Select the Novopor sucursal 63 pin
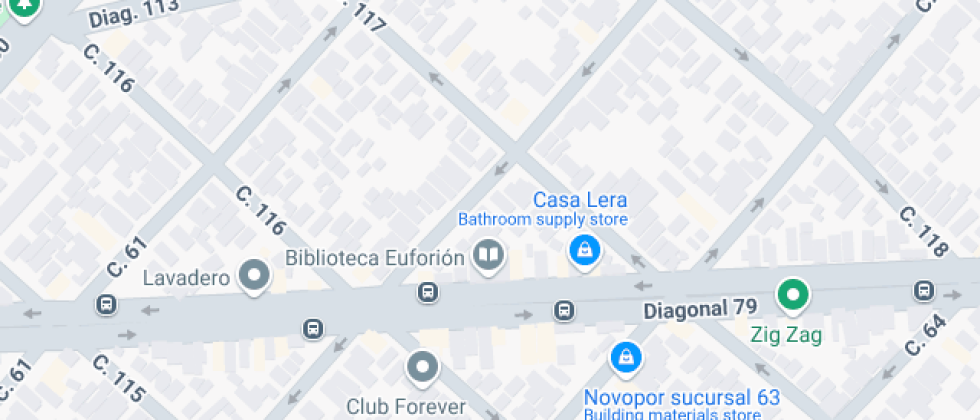This screenshot has height=420, width=980. (626, 359)
